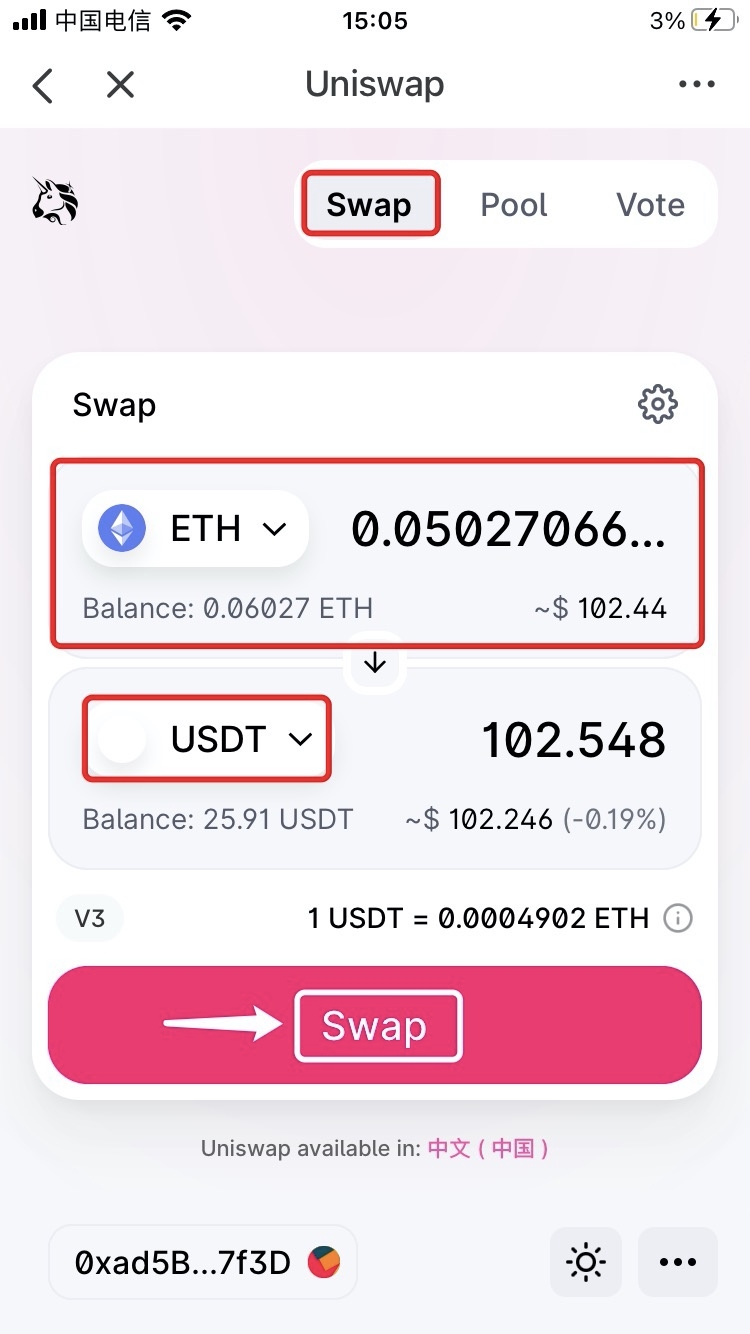Change the USDT output token
The width and height of the screenshot is (750, 1334).
pyautogui.click(x=207, y=740)
